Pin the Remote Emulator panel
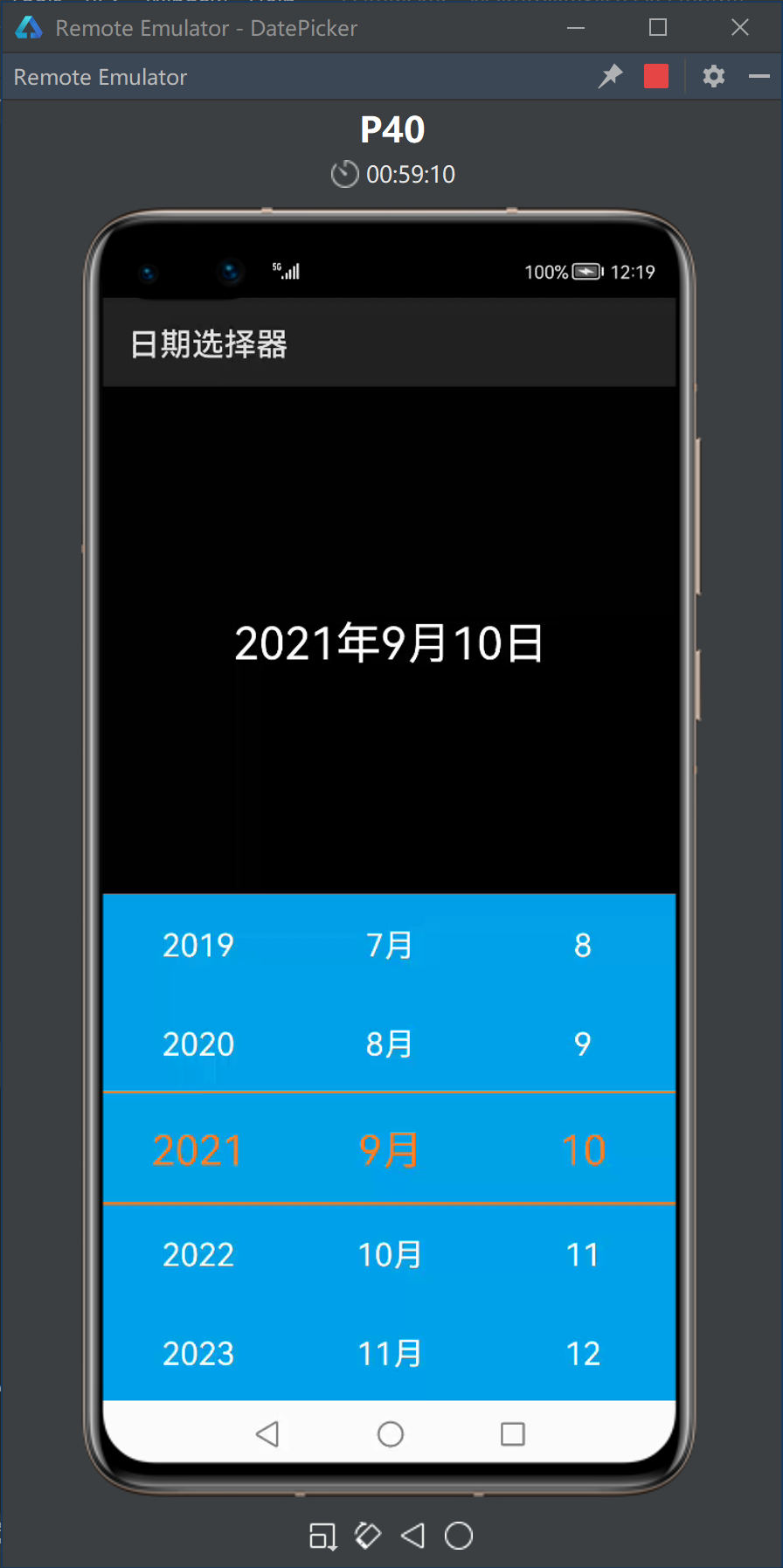 coord(611,77)
